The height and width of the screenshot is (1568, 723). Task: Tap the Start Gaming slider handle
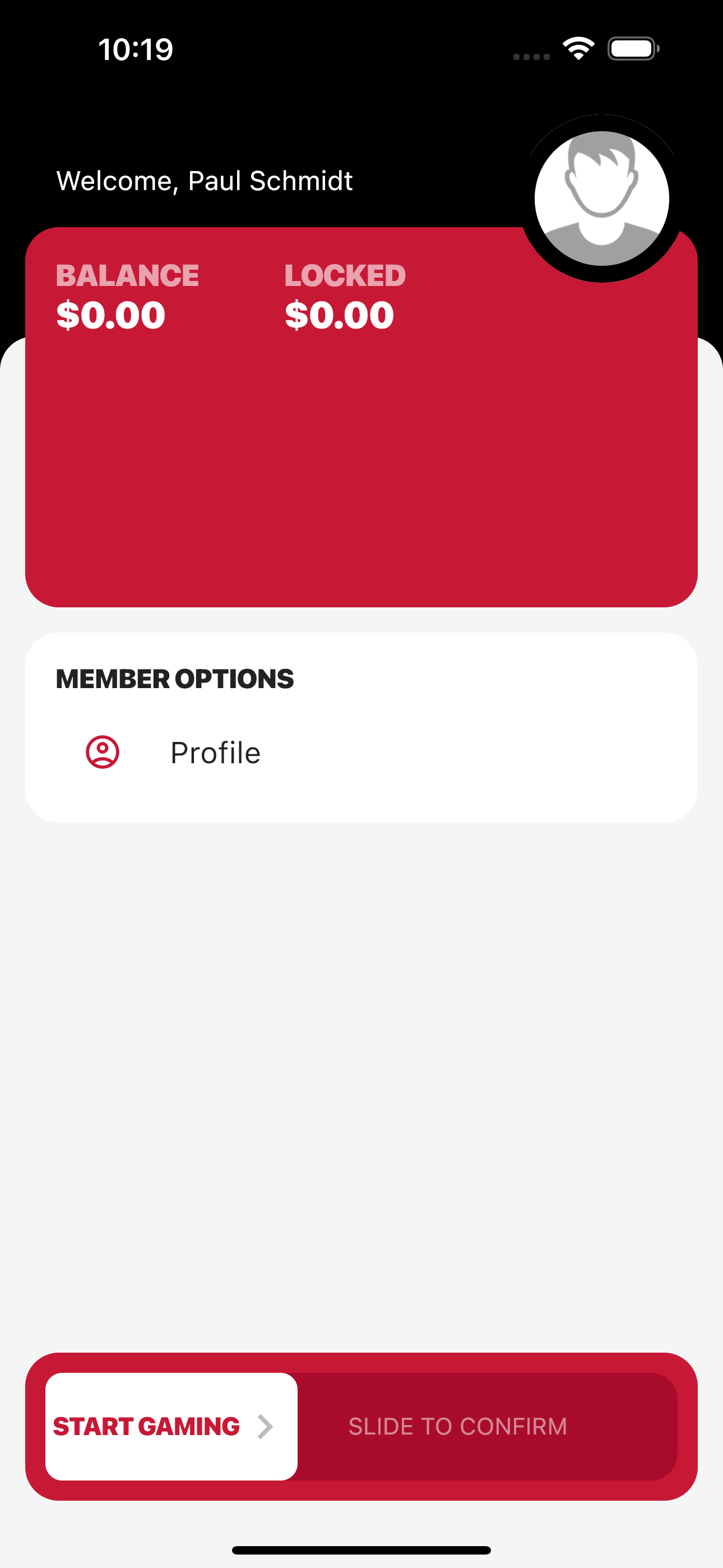pyautogui.click(x=171, y=1426)
